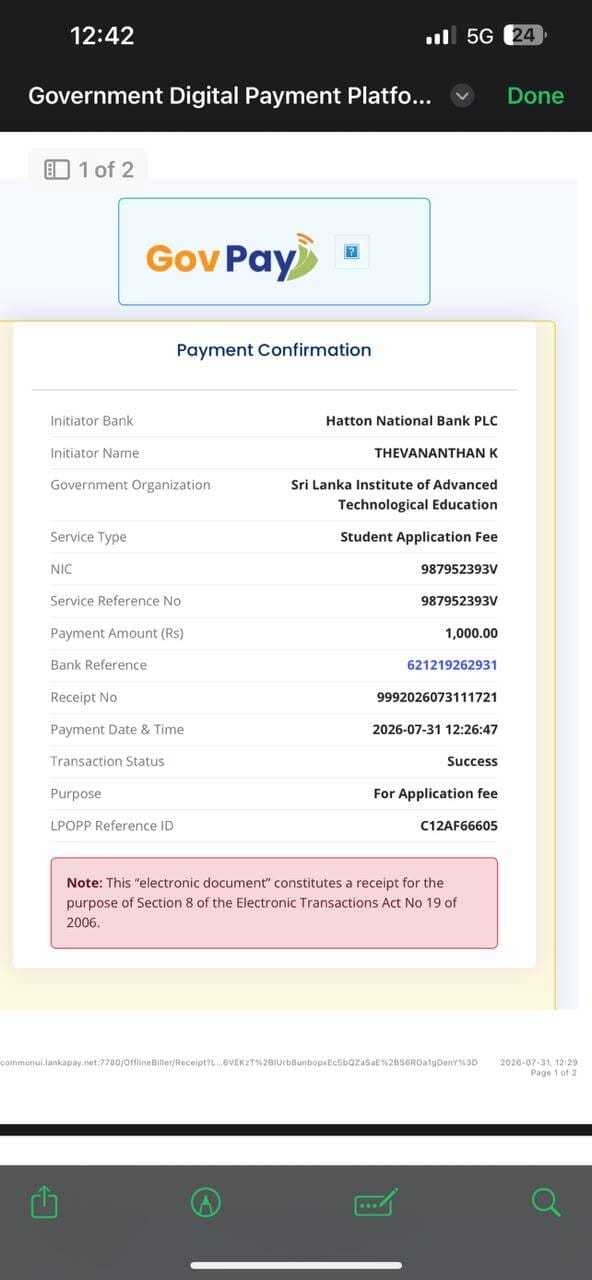The width and height of the screenshot is (592, 1280).
Task: Tap Done to close the document preview
Action: point(535,96)
